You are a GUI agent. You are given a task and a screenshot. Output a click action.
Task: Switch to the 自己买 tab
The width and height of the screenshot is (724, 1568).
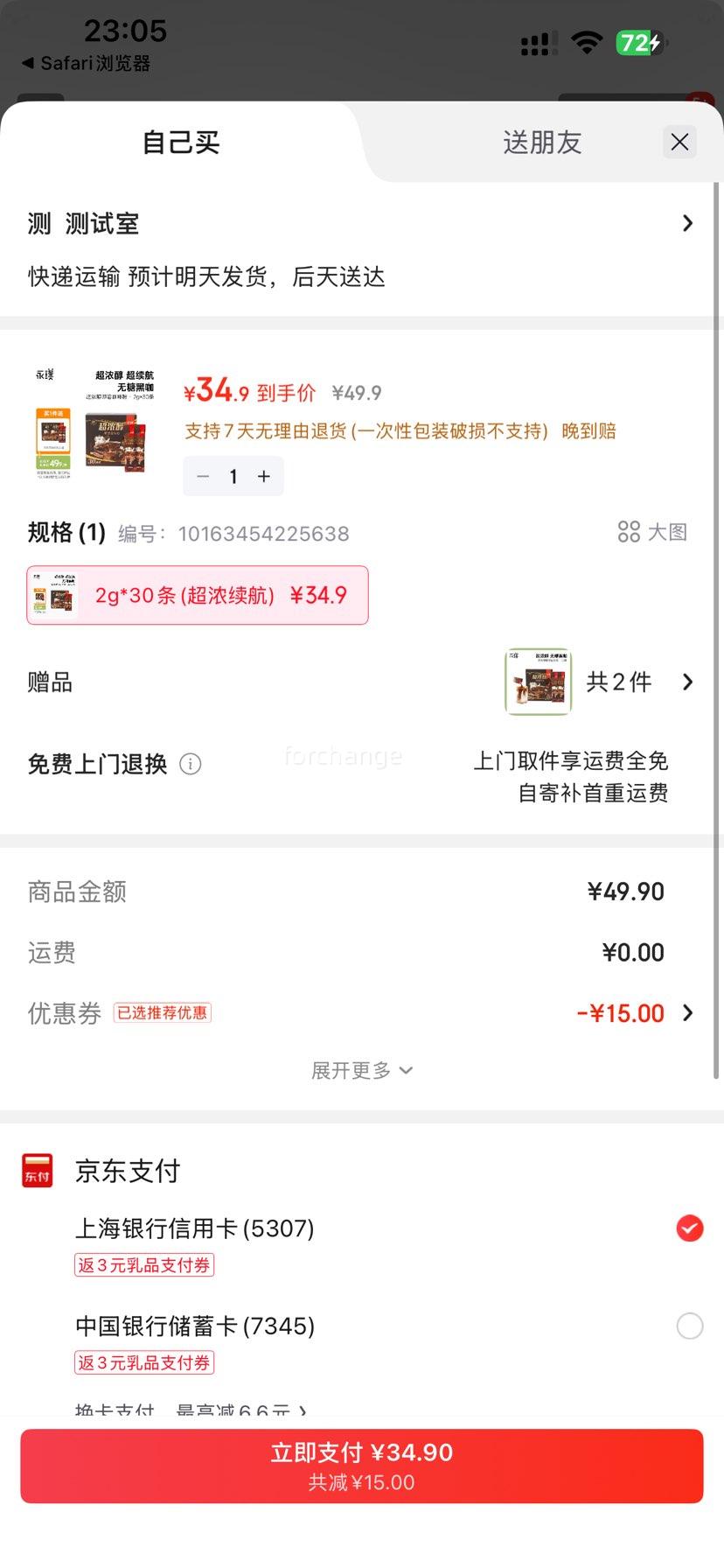179,143
